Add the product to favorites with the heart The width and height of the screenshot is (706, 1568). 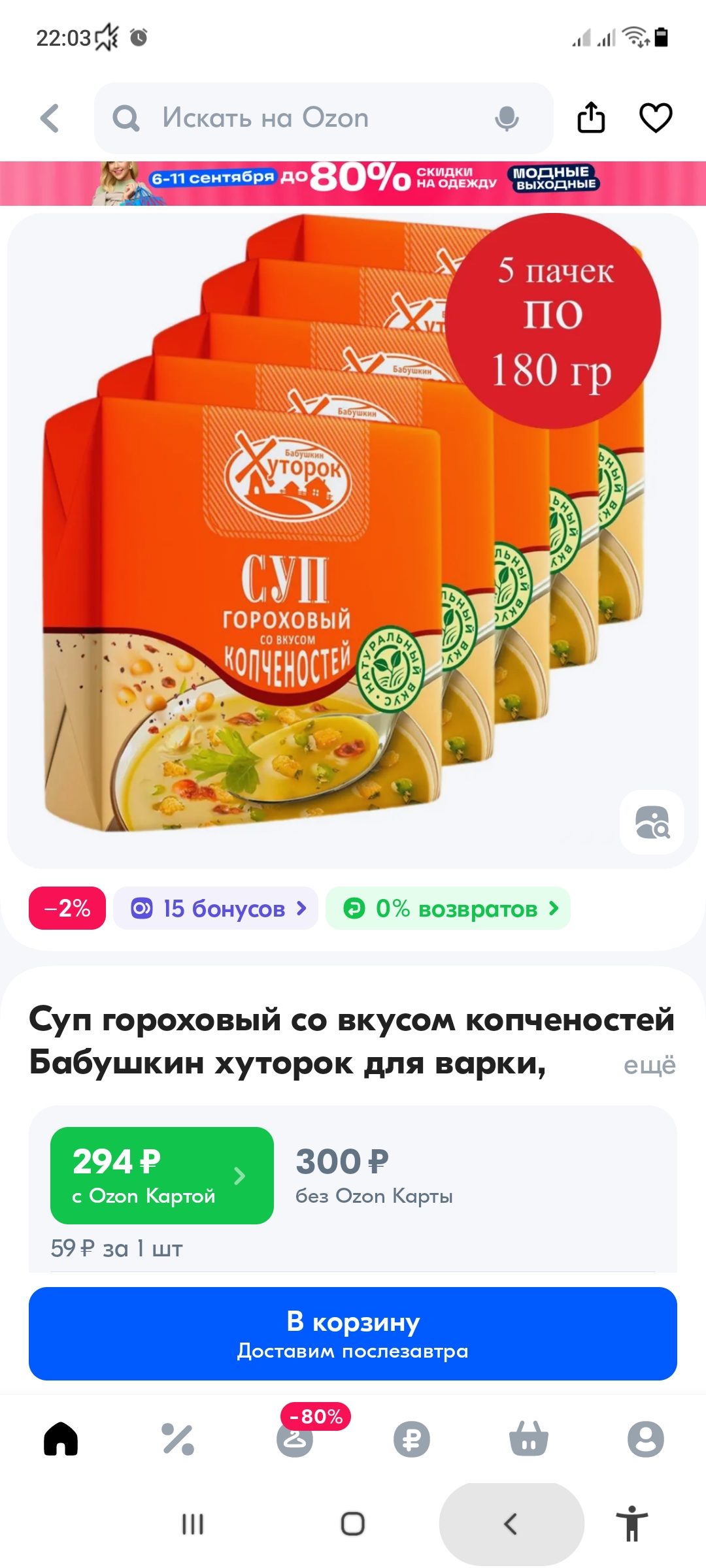pos(656,118)
